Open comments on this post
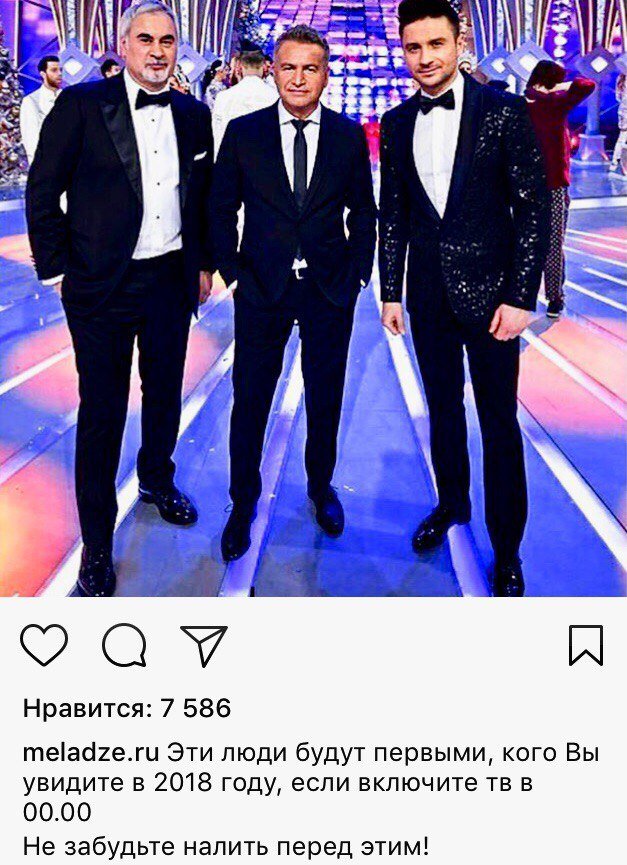 [124, 645]
